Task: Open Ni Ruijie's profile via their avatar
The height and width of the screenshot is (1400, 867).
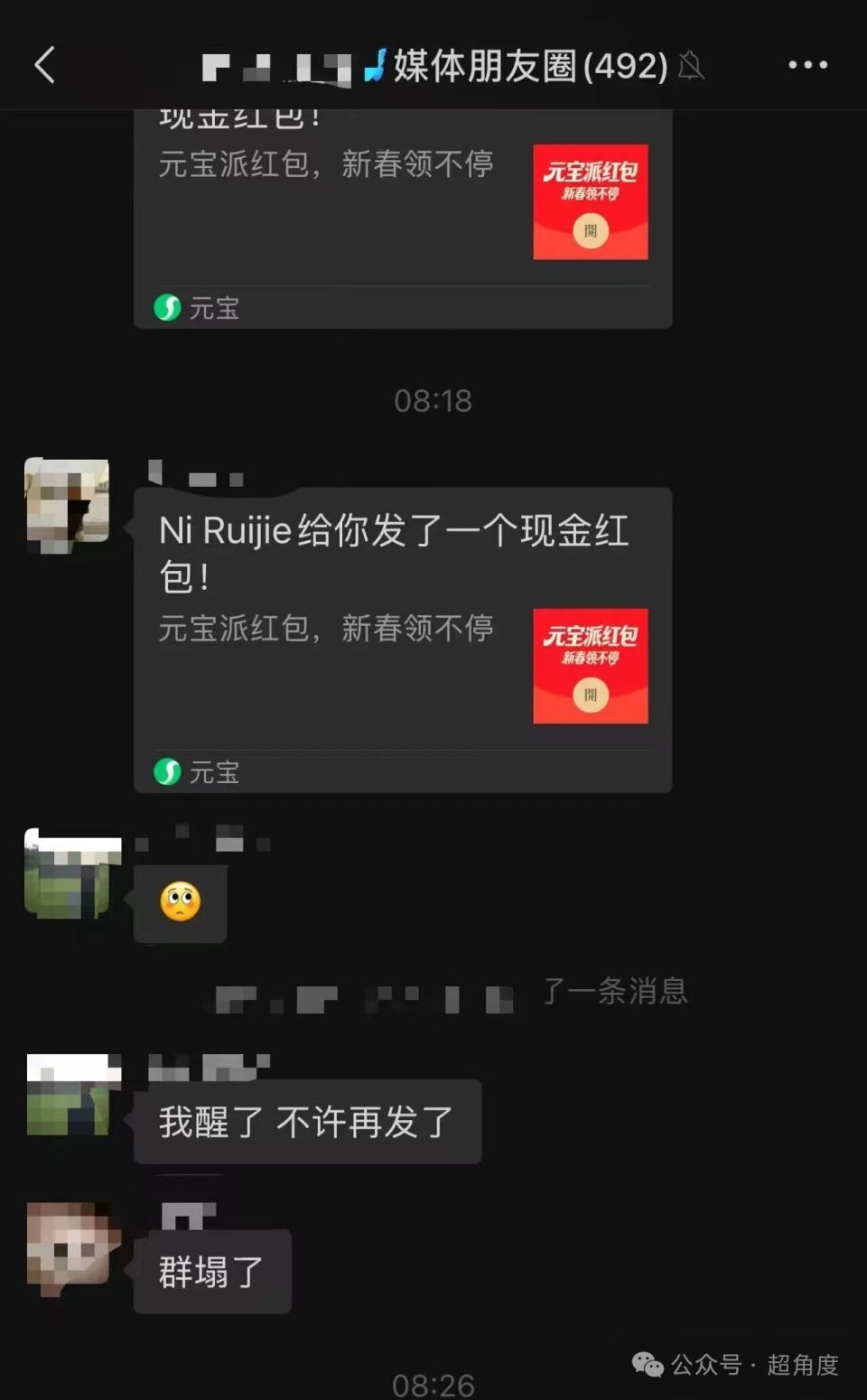Action: point(65,504)
